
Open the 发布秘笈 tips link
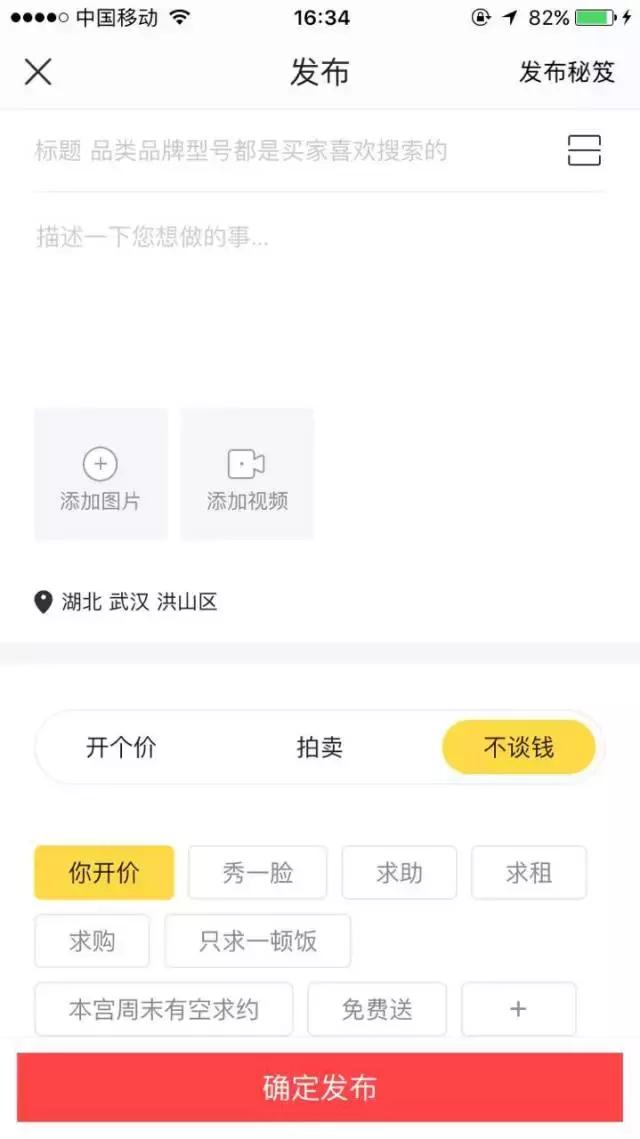point(566,72)
